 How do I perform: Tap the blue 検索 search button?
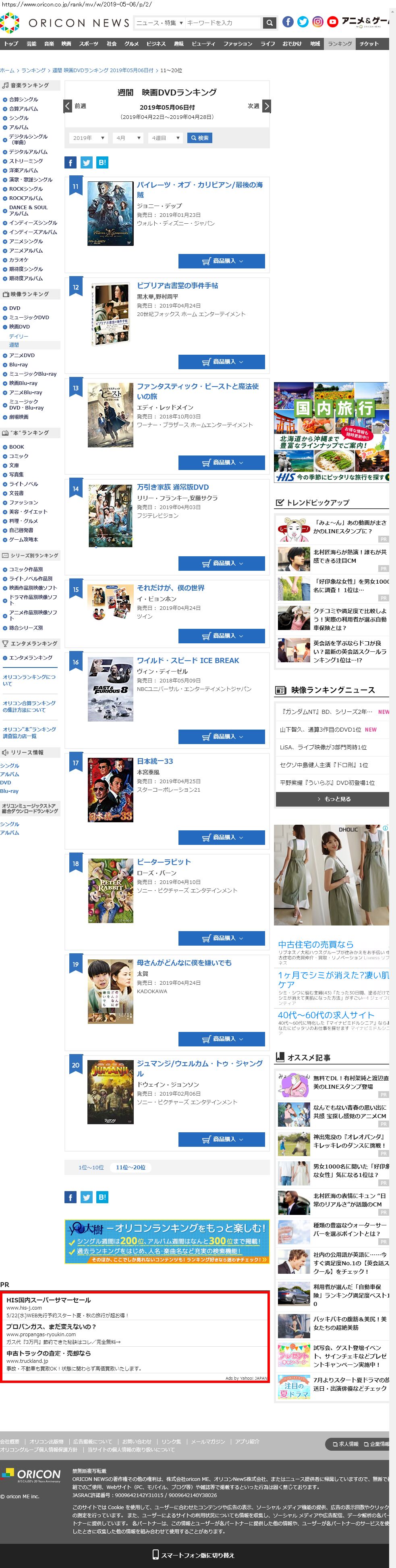pos(199,138)
